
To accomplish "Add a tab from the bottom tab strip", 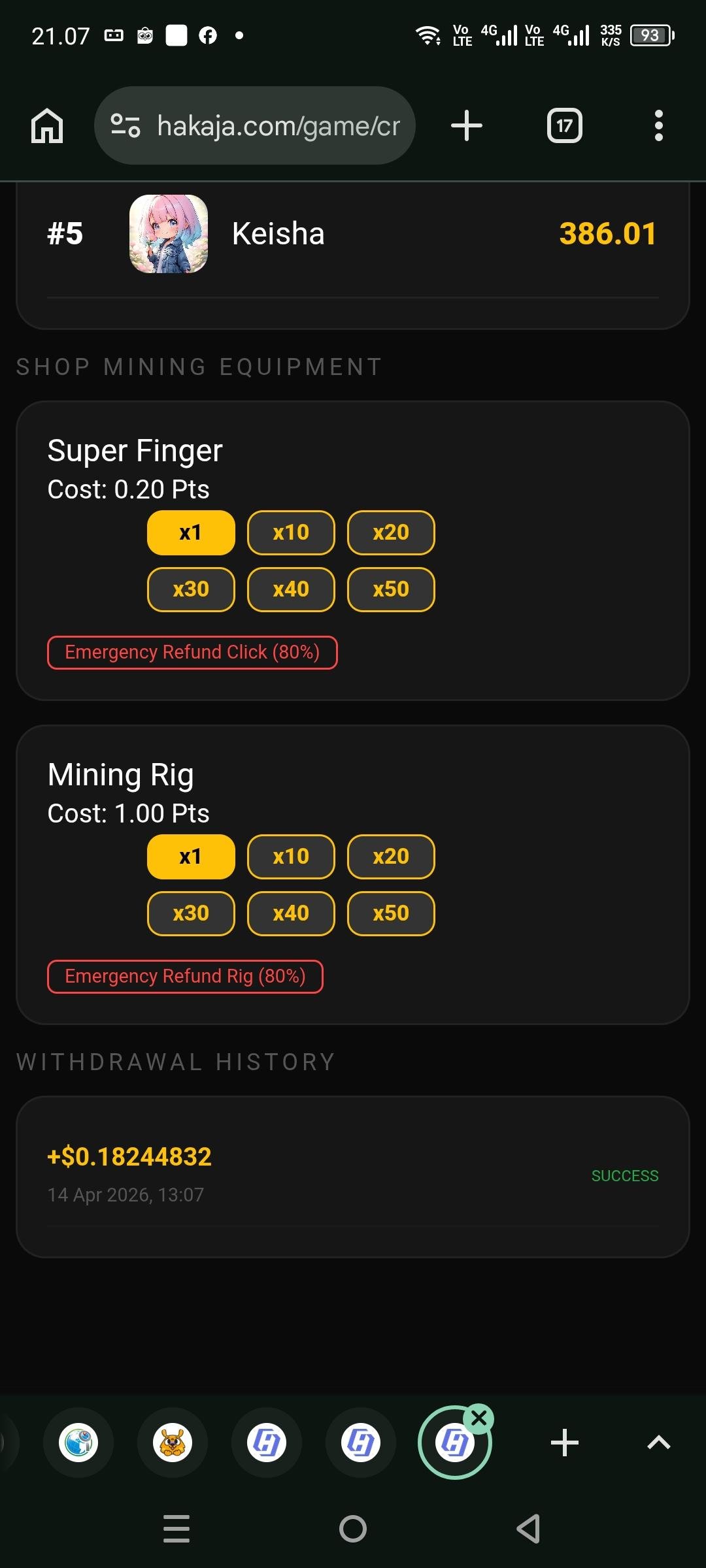I will [x=565, y=1443].
